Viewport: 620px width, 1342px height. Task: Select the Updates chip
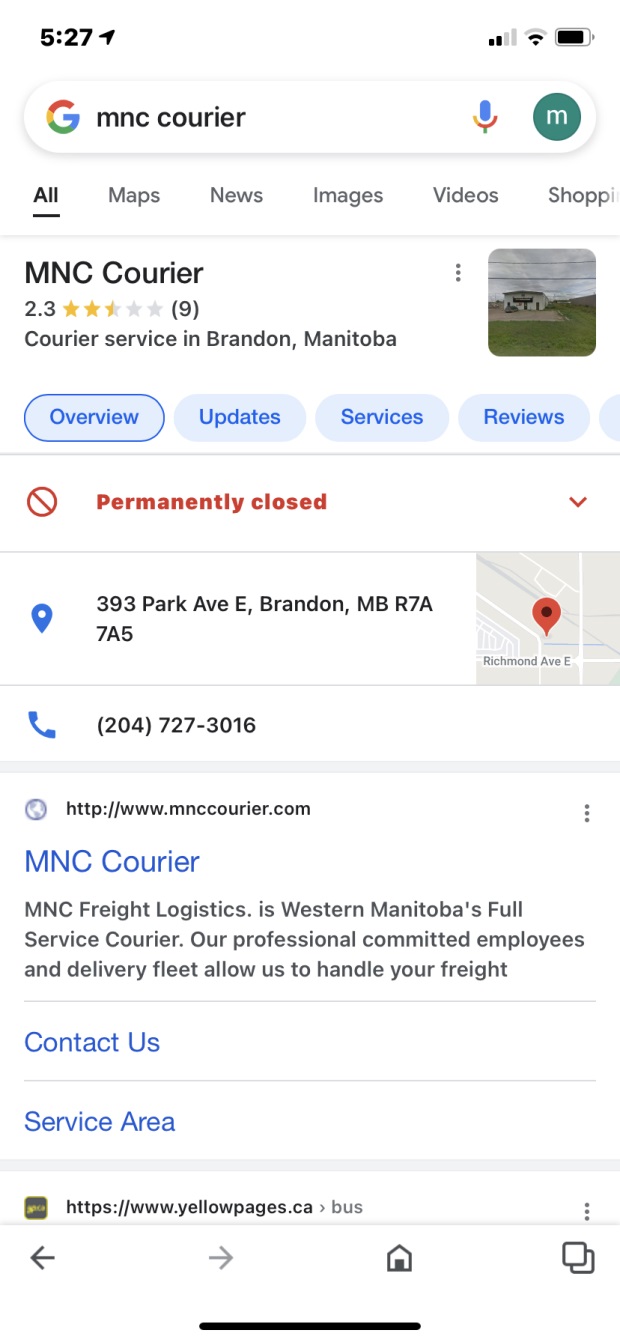pos(240,417)
